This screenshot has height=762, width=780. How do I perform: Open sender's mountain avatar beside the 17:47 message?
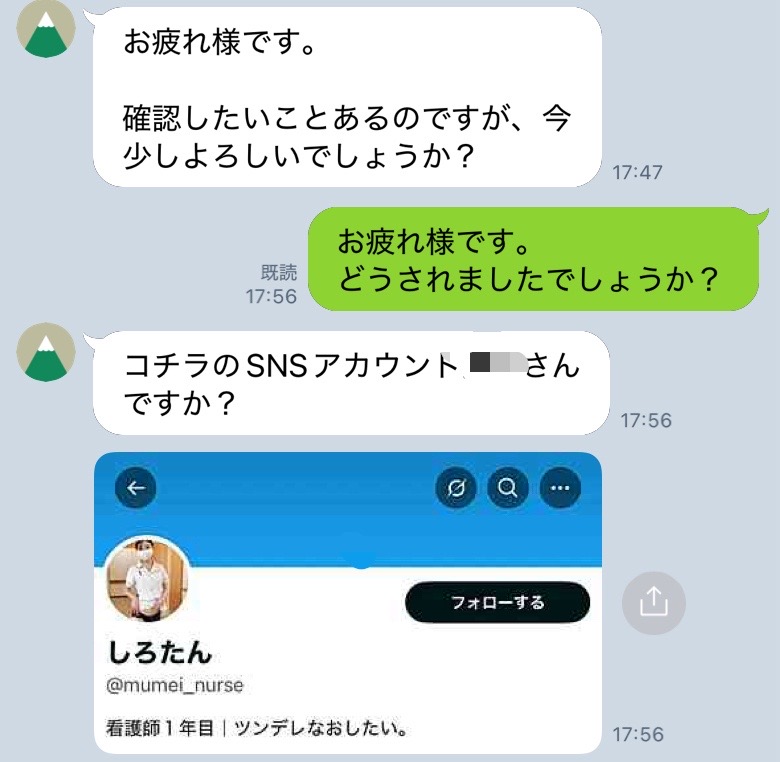pyautogui.click(x=46, y=29)
